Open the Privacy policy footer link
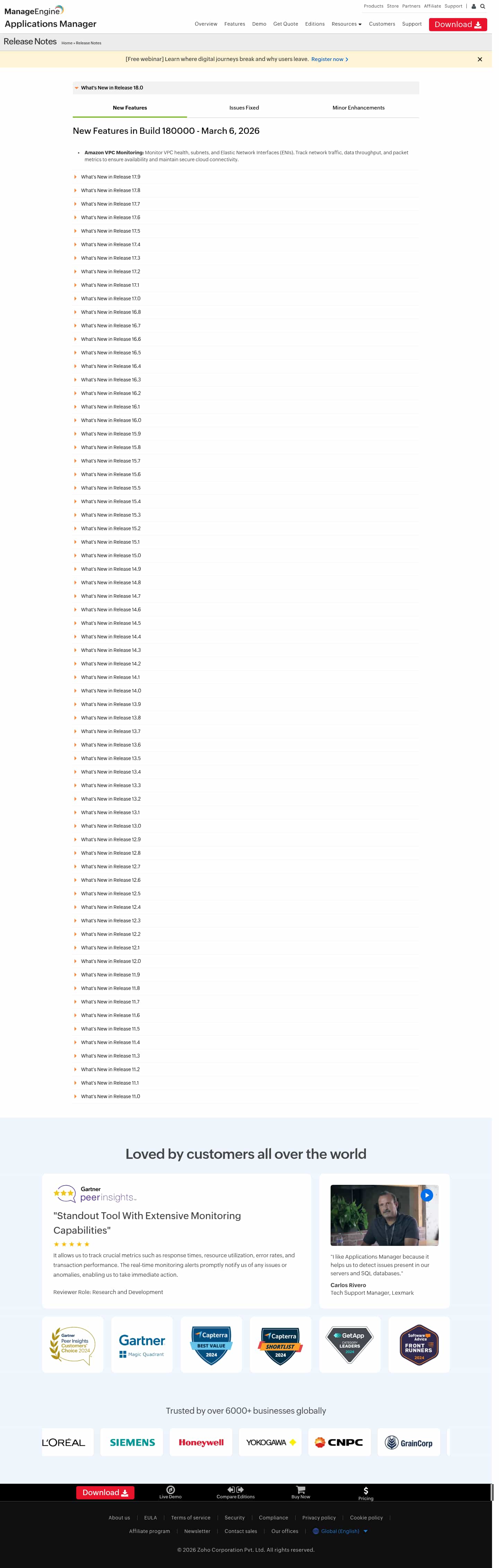Screen dimensions: 499x1568 tap(319, 1518)
